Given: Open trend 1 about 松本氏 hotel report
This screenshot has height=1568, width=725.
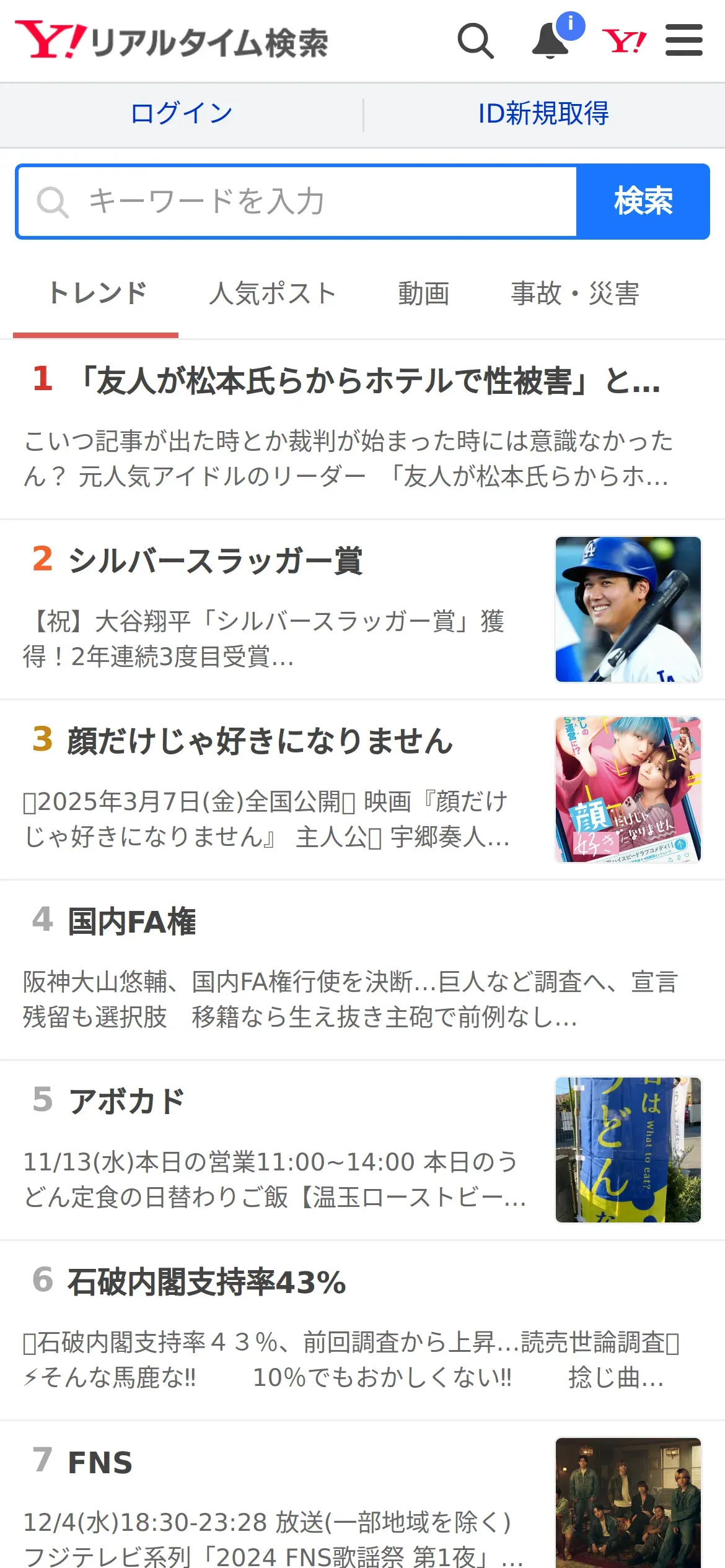Looking at the screenshot, I should (x=362, y=430).
